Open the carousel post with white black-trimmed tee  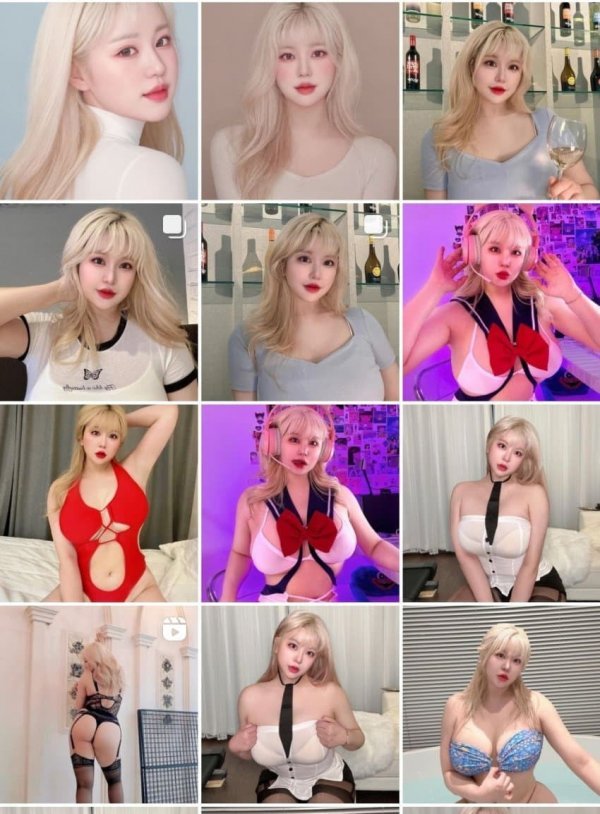99,302
